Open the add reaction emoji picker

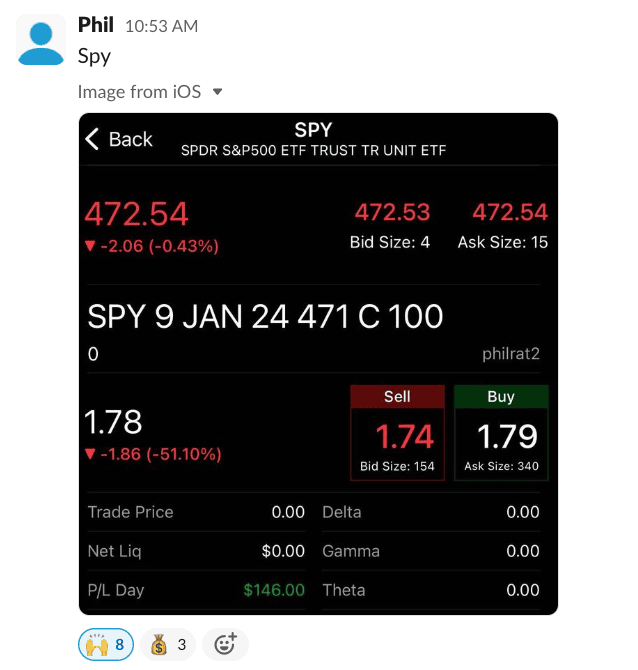(x=225, y=645)
